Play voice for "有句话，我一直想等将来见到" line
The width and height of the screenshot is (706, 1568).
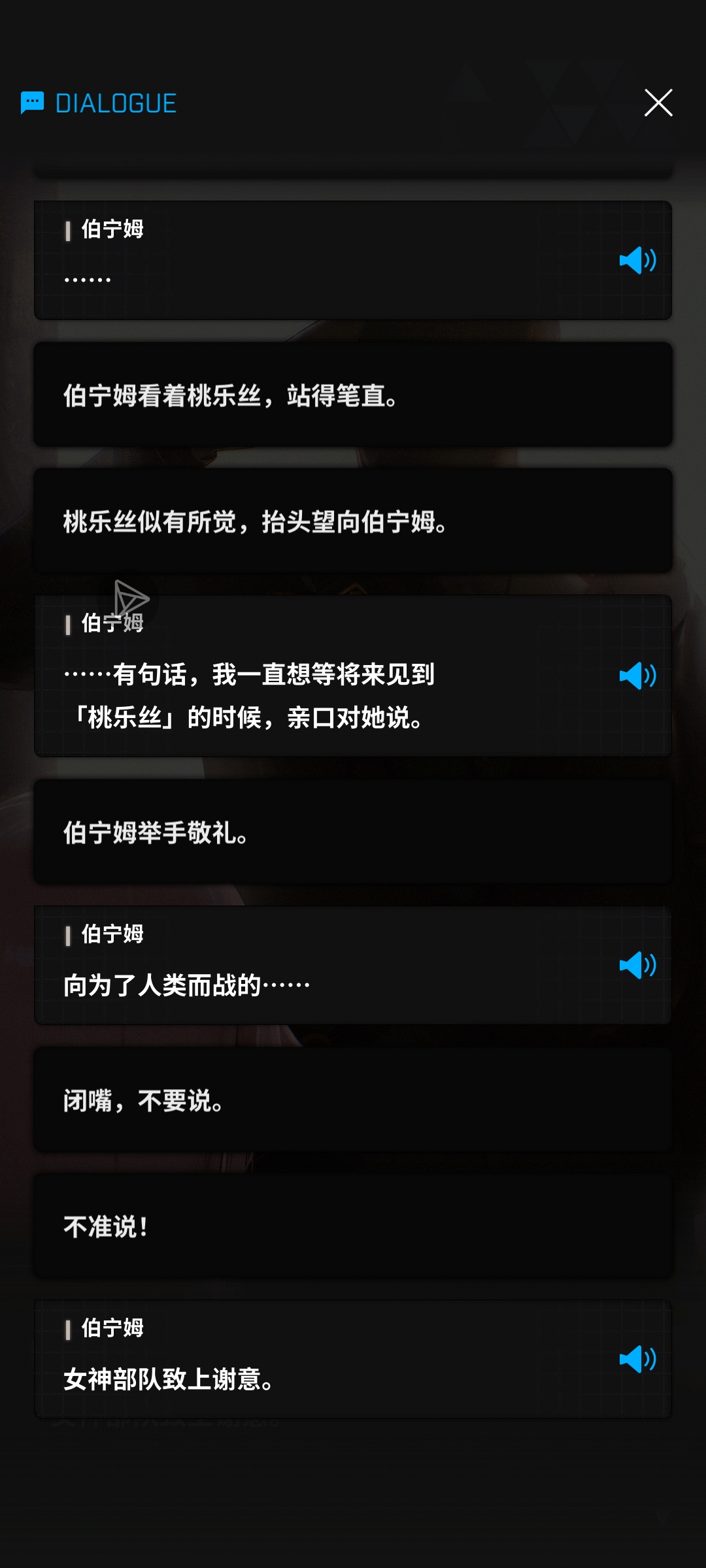point(637,676)
